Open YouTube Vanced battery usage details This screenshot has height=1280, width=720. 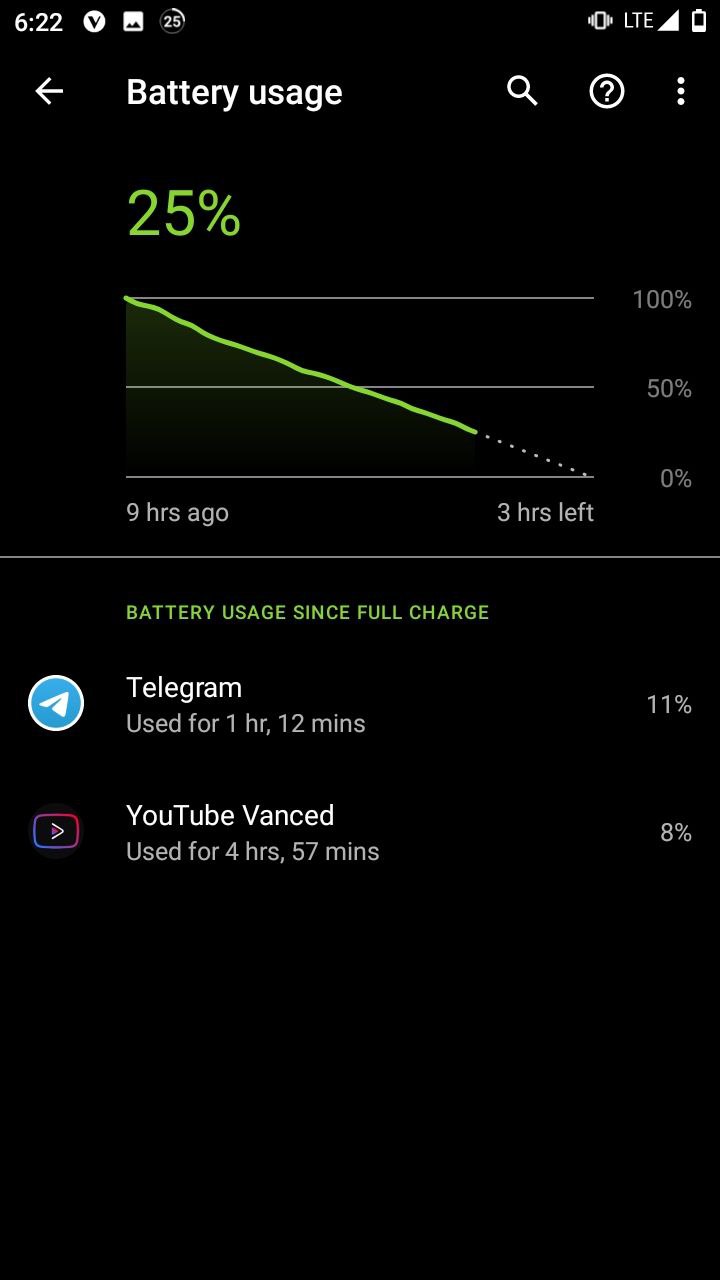tap(360, 832)
